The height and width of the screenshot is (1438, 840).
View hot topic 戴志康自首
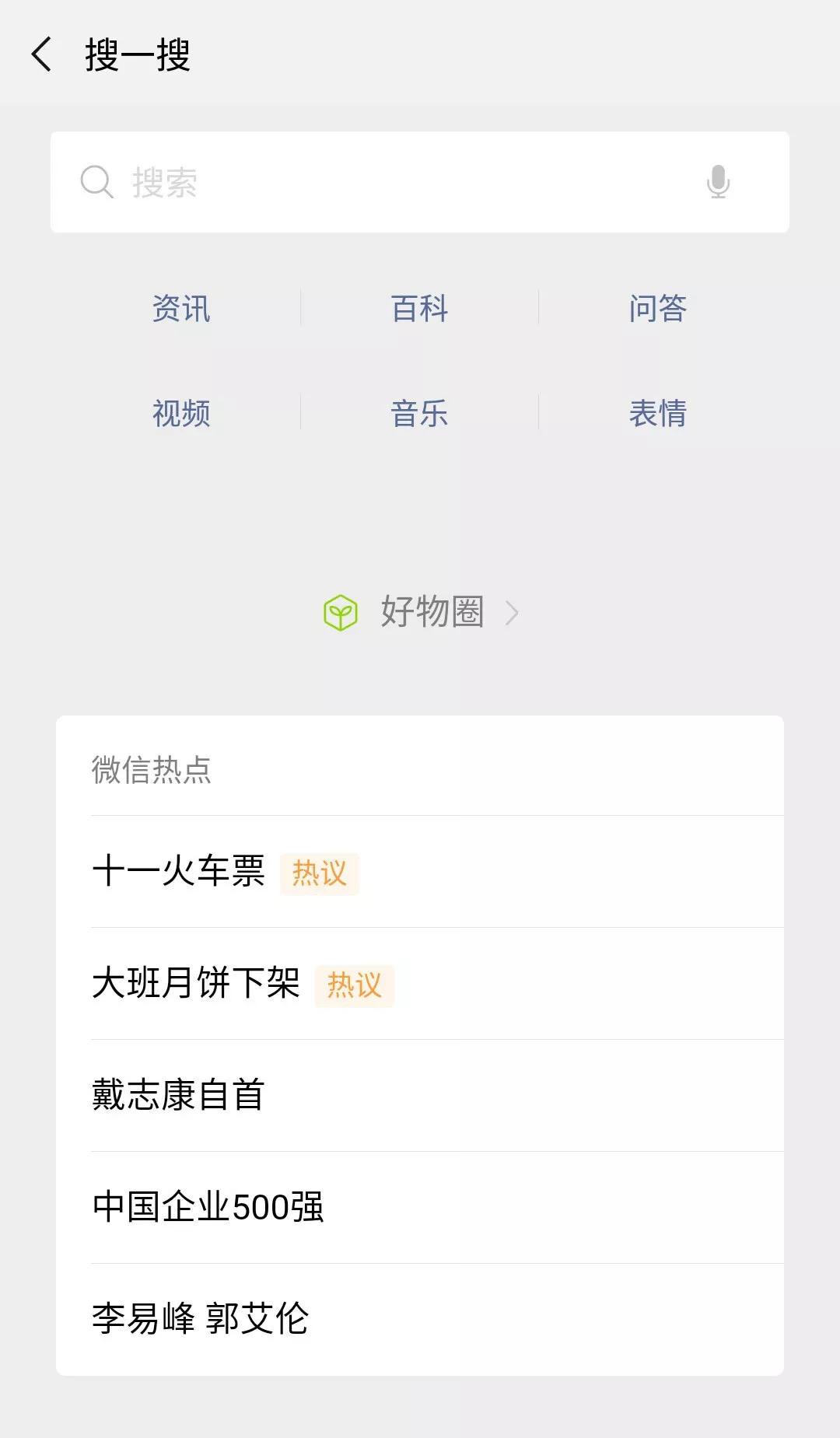point(179,1095)
